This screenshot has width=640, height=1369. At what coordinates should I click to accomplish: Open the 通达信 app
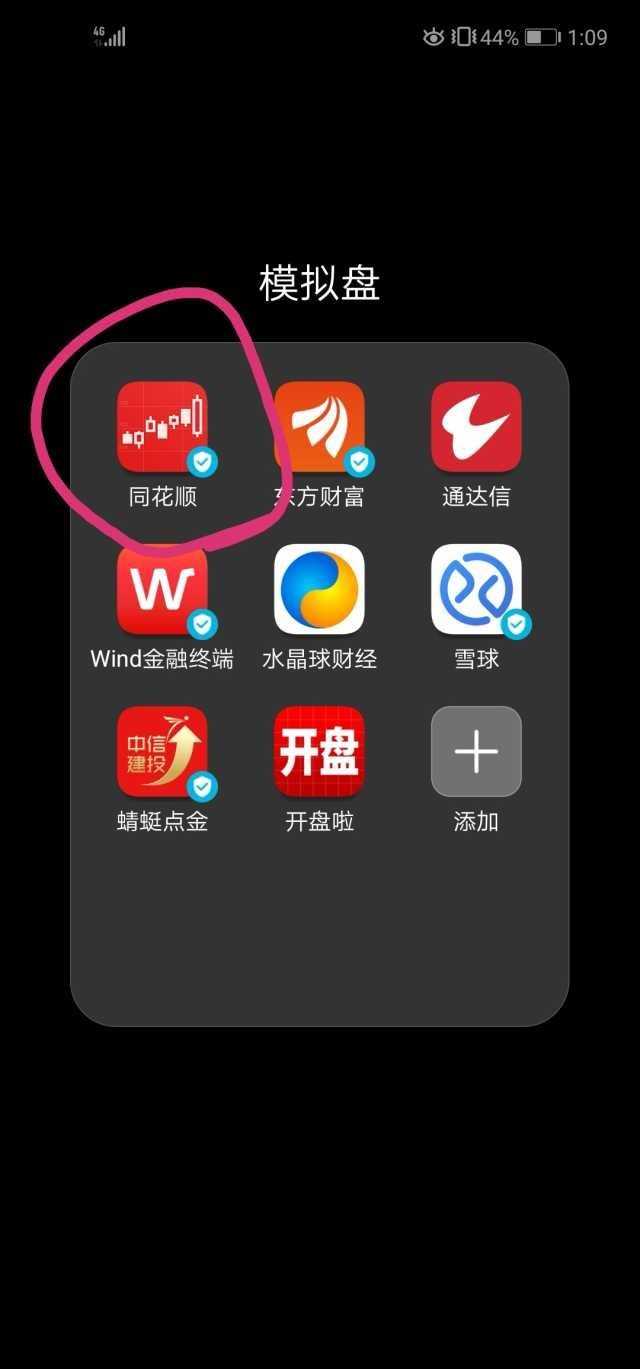pyautogui.click(x=476, y=427)
